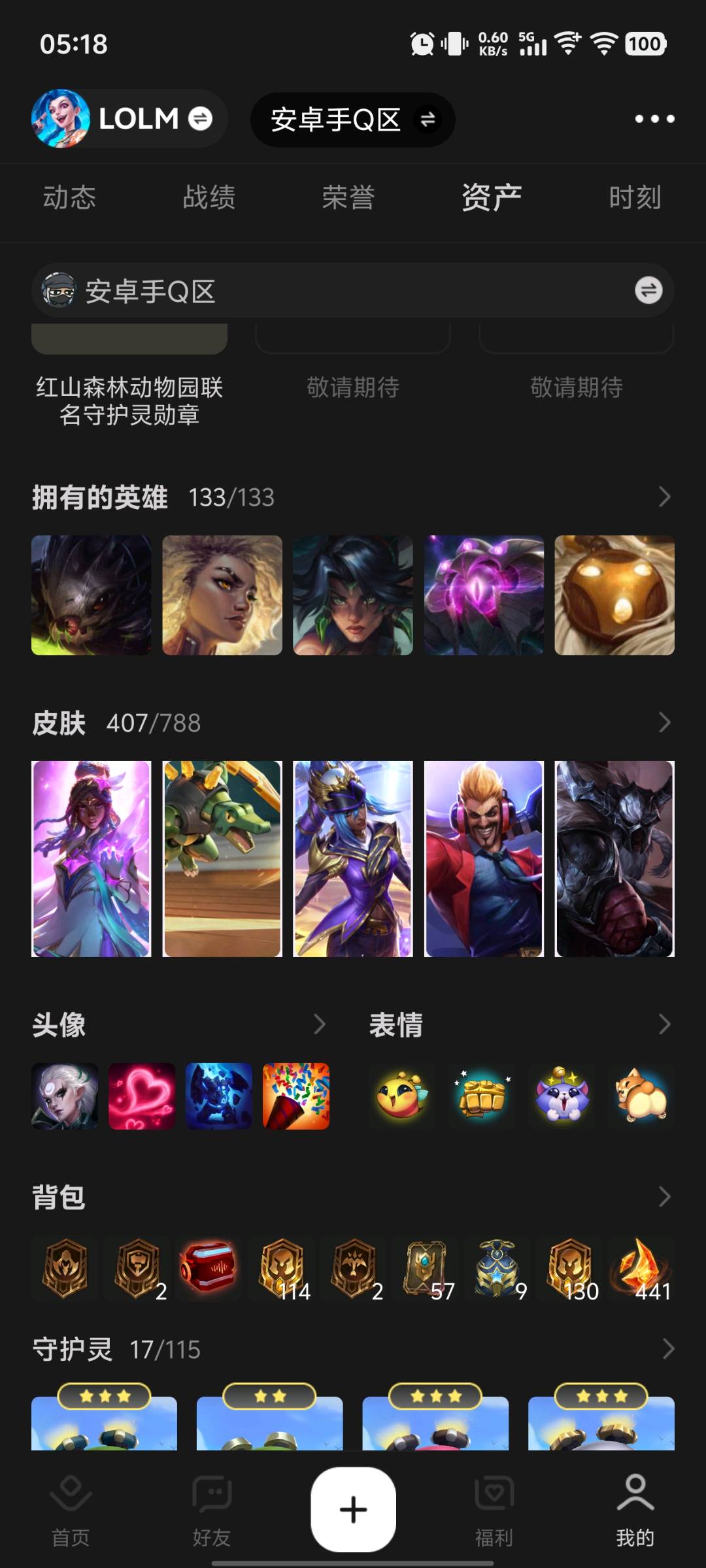Go to the 首页 tab
The image size is (706, 1568).
click(71, 1508)
